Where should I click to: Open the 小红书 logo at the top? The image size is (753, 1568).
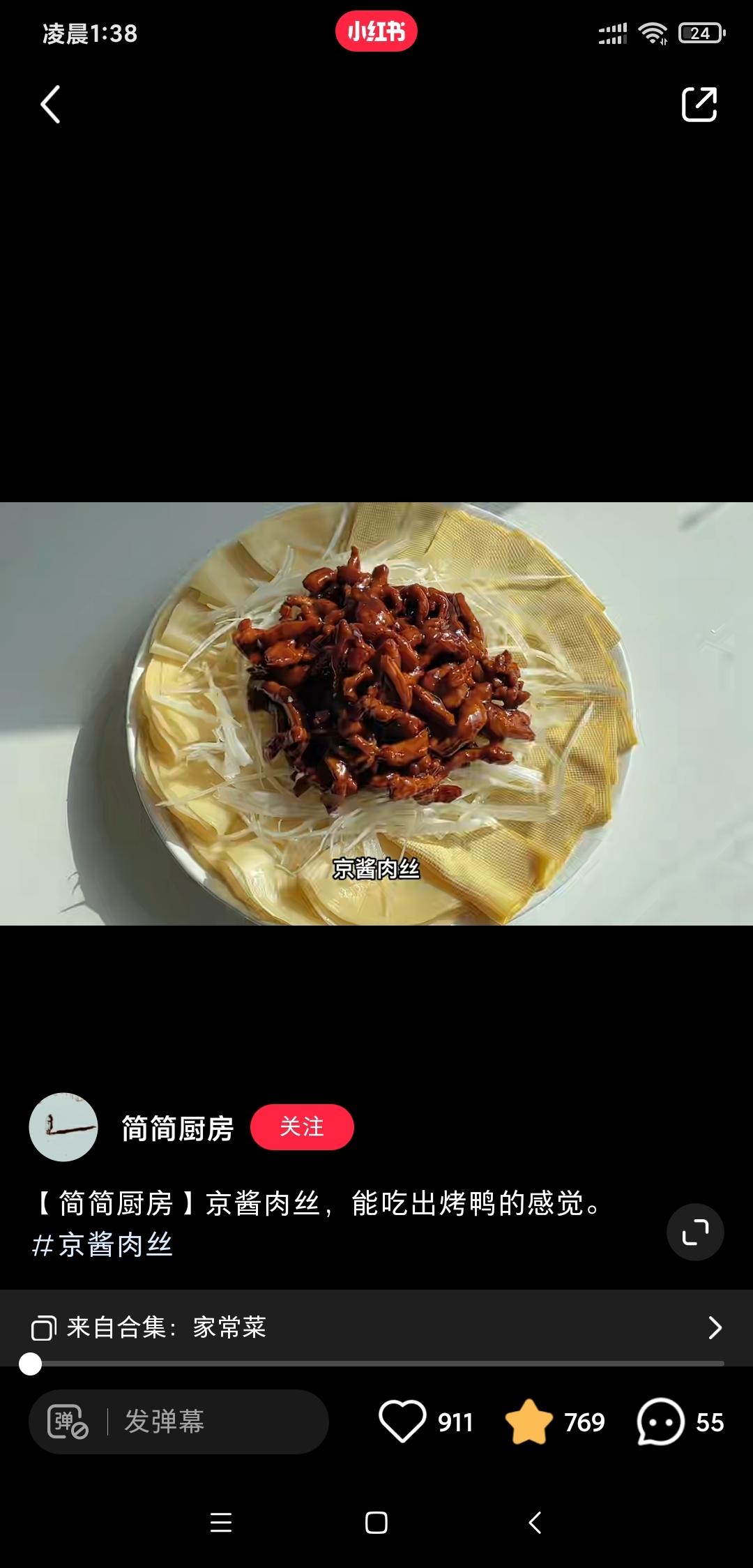pyautogui.click(x=376, y=31)
